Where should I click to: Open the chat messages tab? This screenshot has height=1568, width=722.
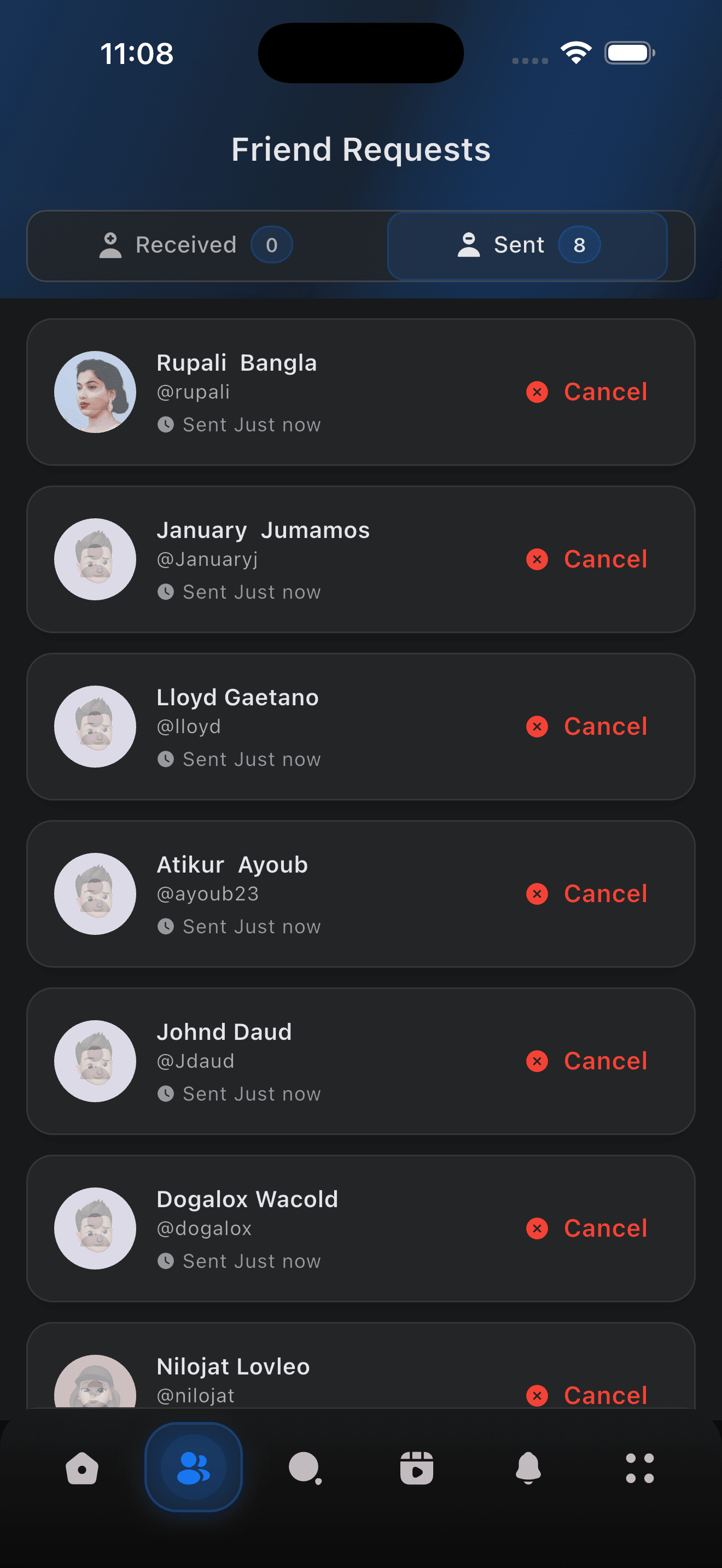[x=304, y=1468]
